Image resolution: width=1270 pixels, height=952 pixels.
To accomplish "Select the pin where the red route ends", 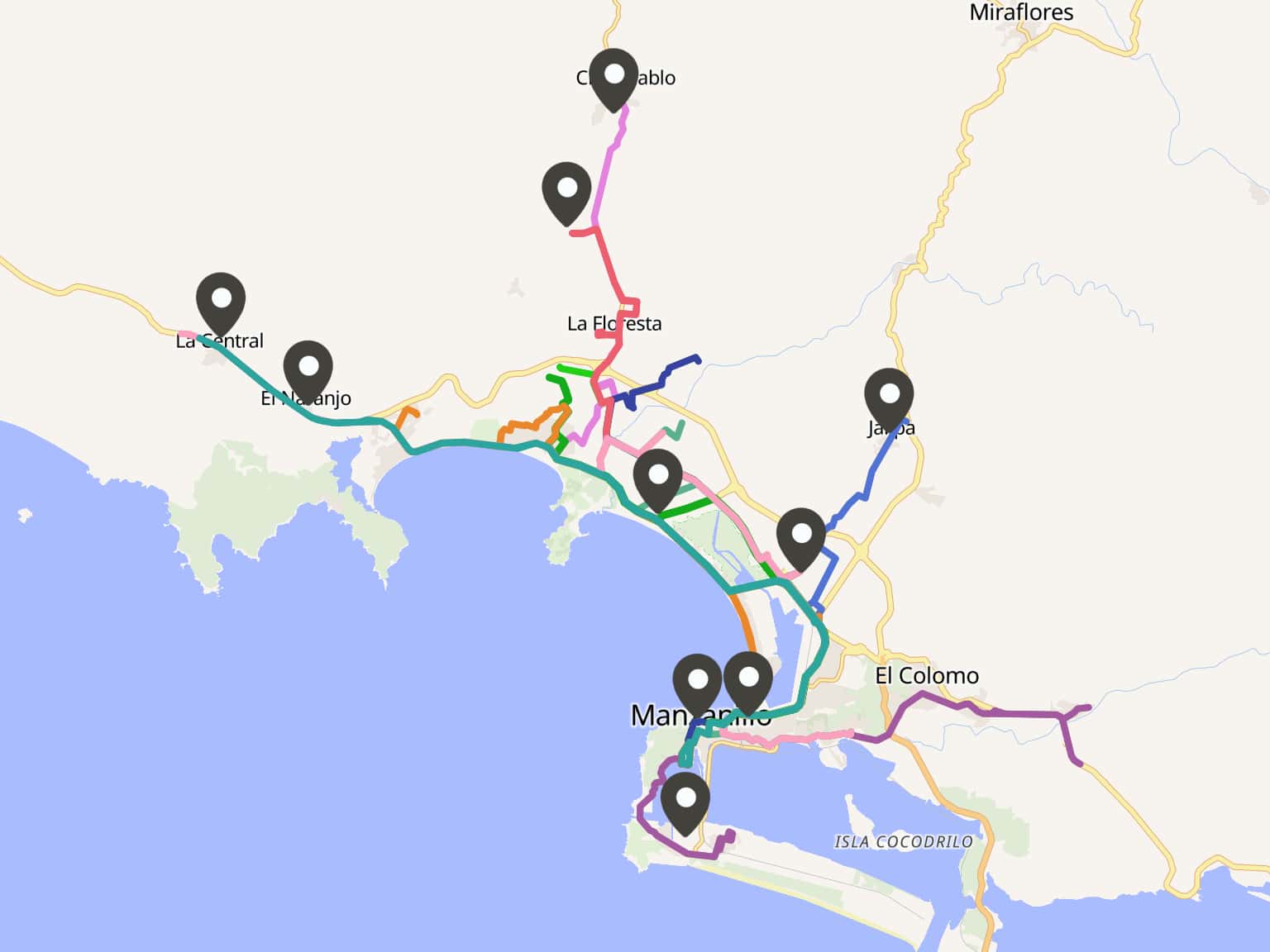I will (566, 191).
